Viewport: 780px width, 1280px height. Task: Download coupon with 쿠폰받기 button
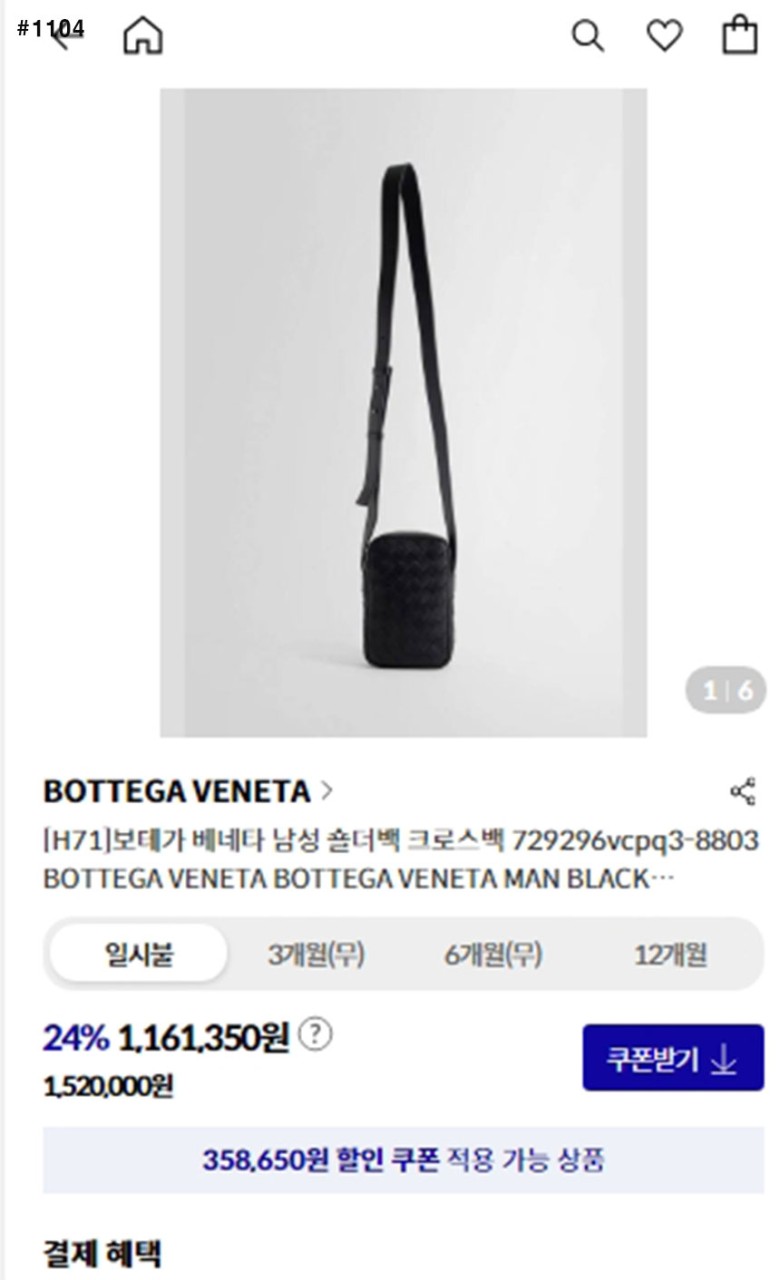(x=672, y=1058)
